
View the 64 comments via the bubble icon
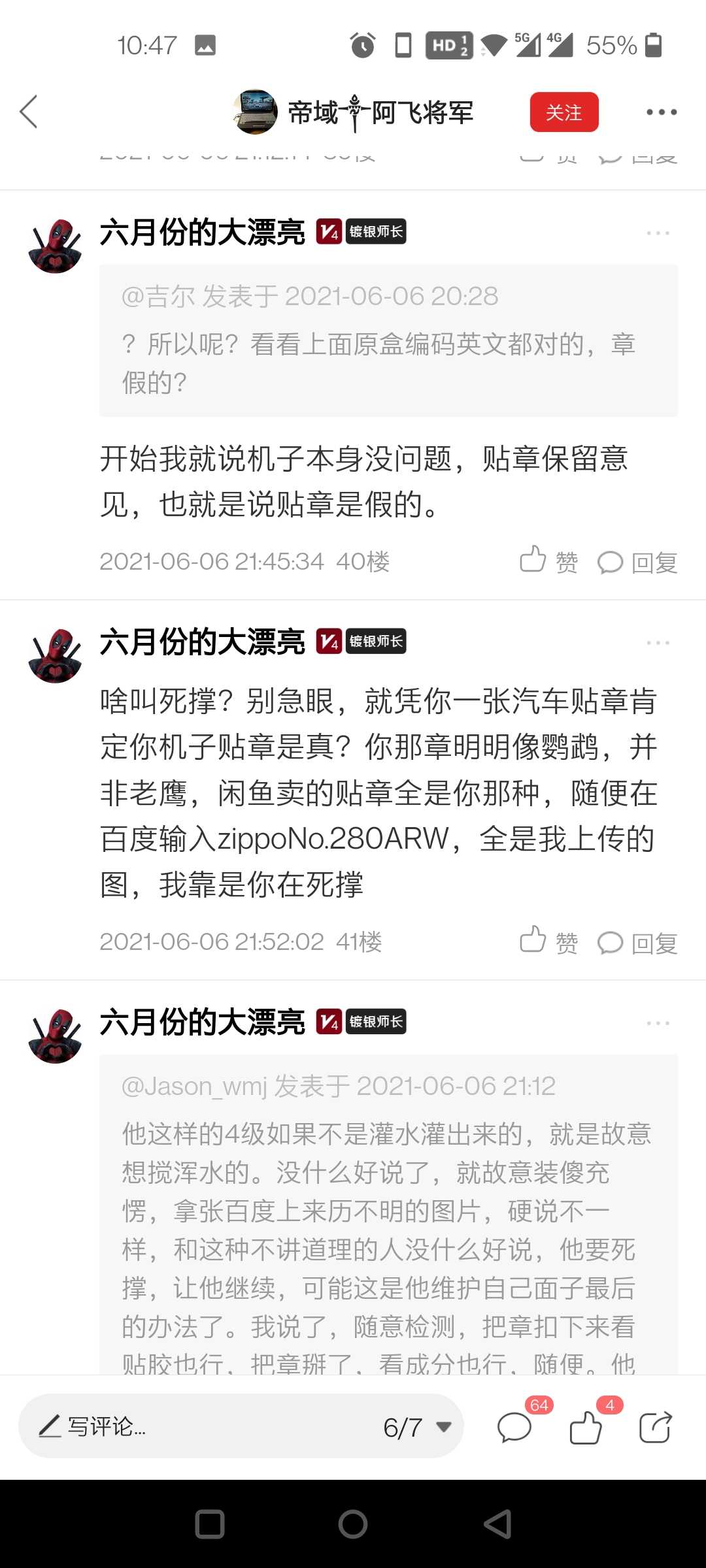514,1427
